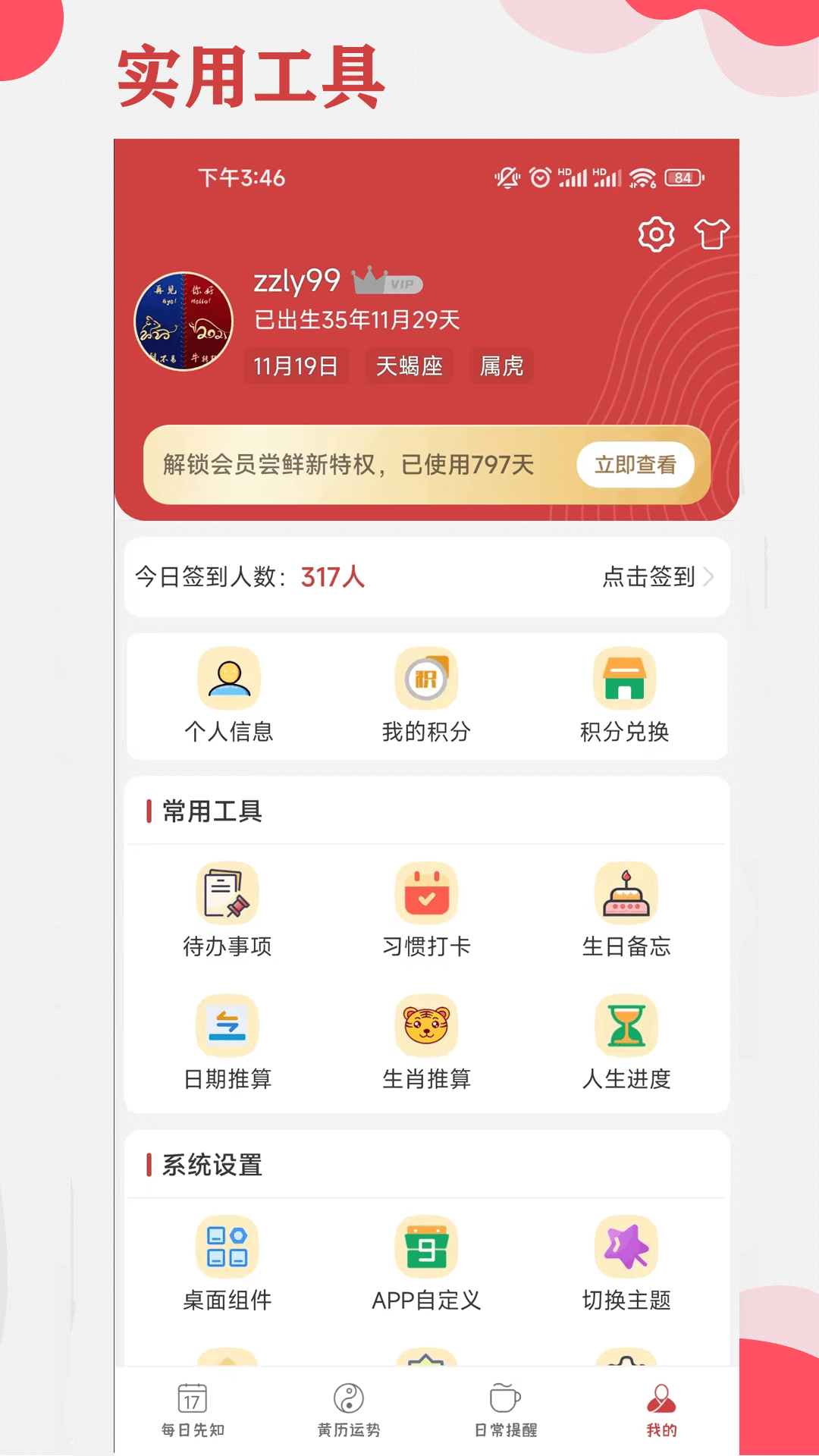The width and height of the screenshot is (819, 1456).
Task: Open the 习惯打卡 habit check-in tool
Action: (x=426, y=908)
